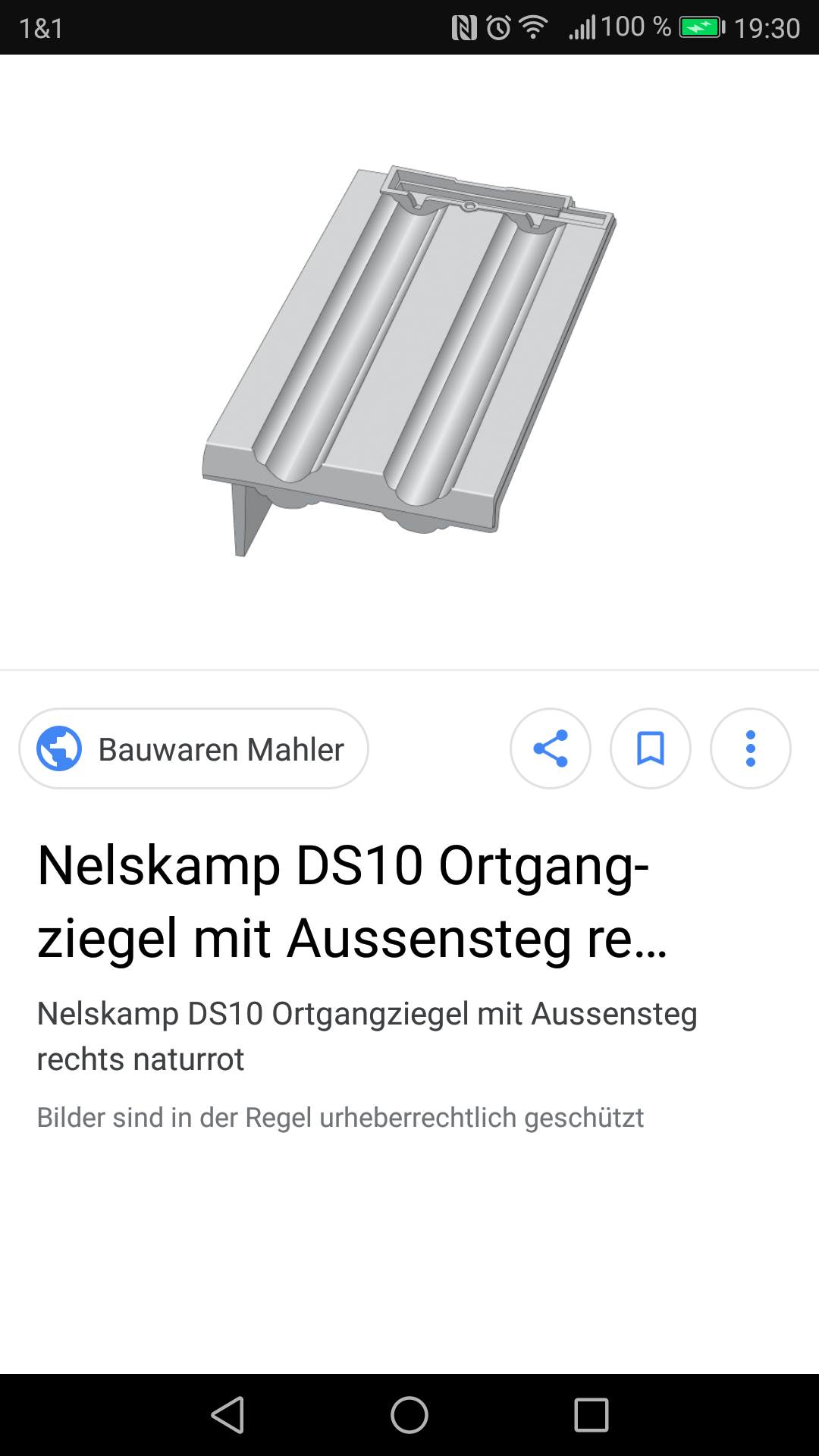This screenshot has width=819, height=1456.
Task: Return to the home screen
Action: pyautogui.click(x=409, y=1415)
